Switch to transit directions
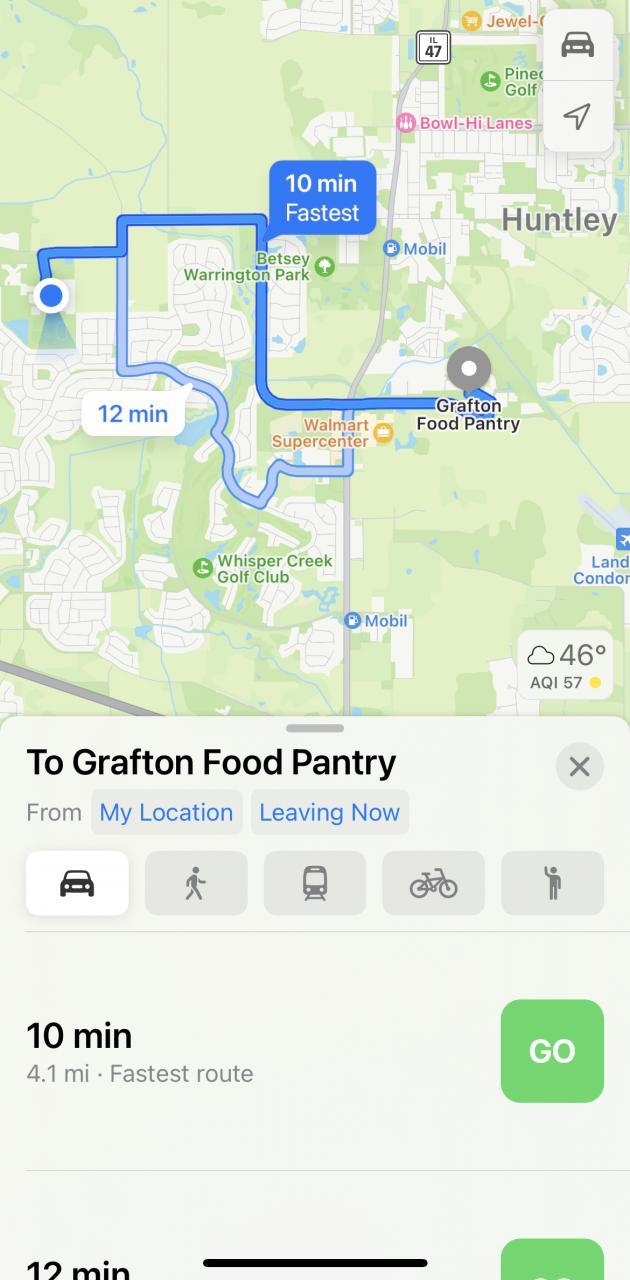 pos(315,883)
